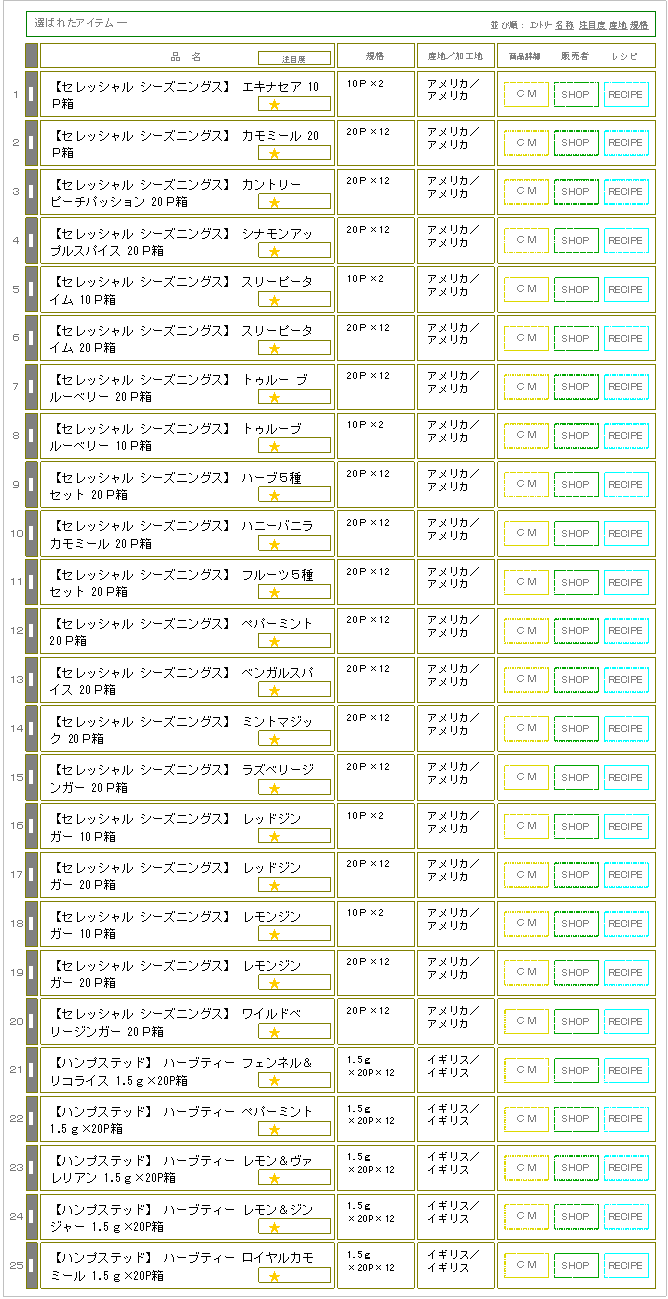Sort the list by 規格
Screen dimensions: 668x1299
[638, 24]
